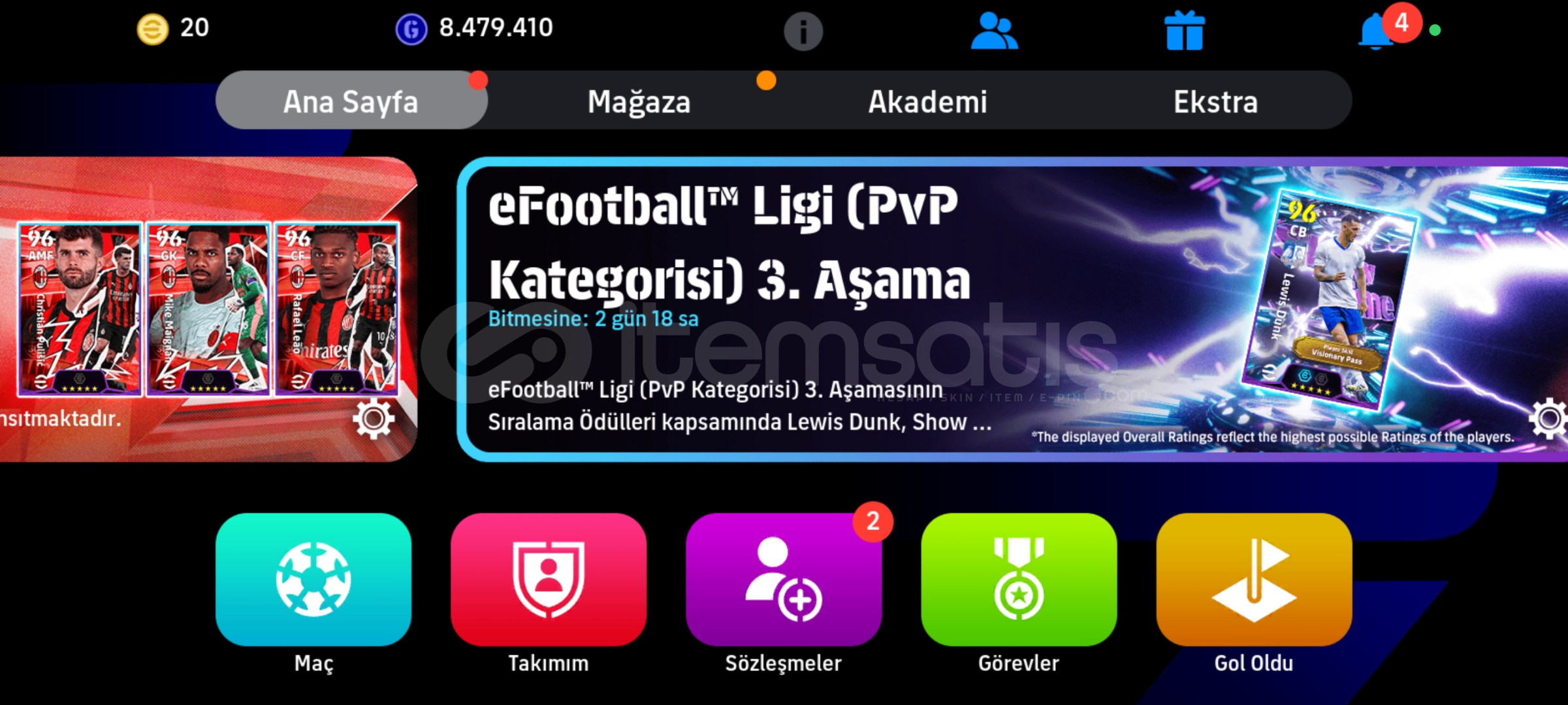Switch to the Mağaza tab
Screen dimensions: 1568x705
click(638, 101)
